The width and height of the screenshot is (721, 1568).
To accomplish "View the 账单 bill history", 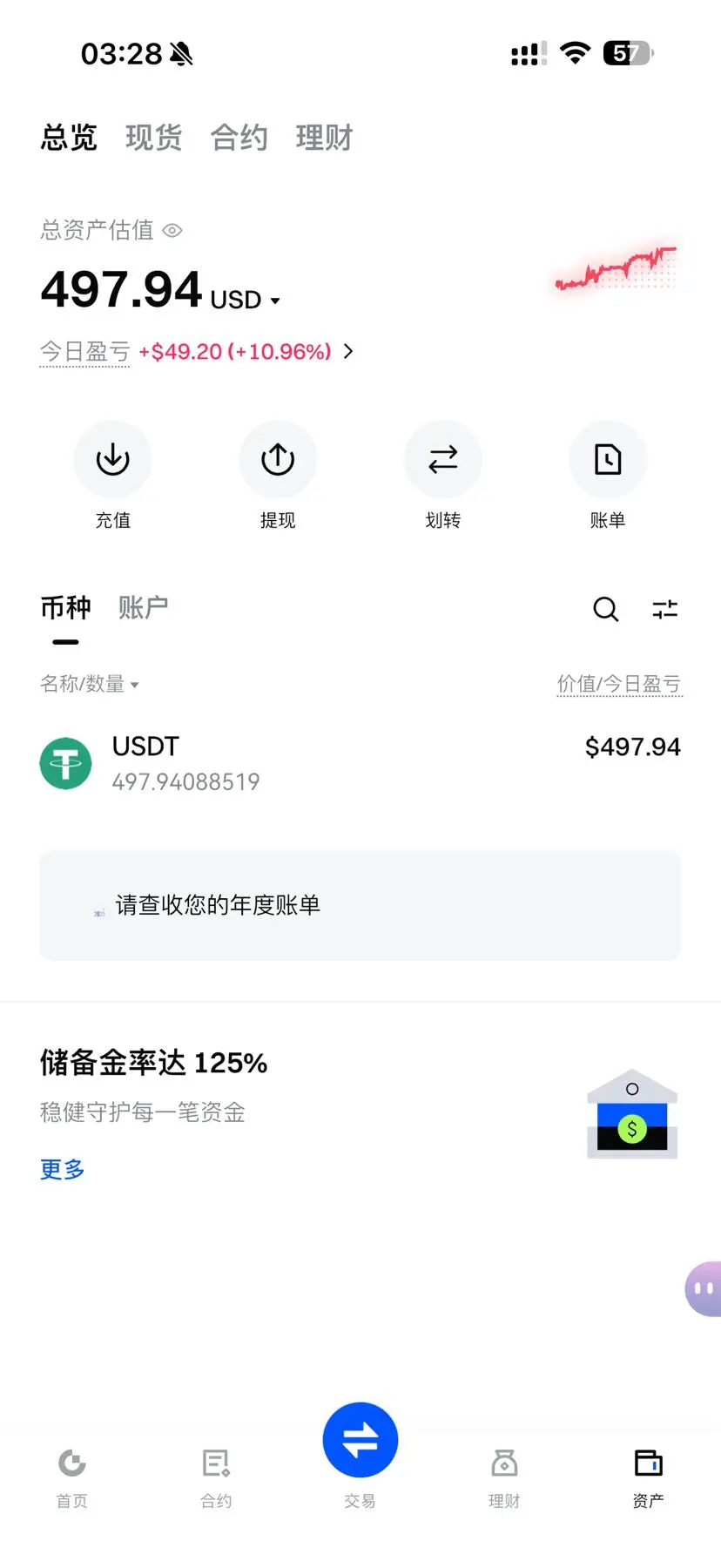I will [x=608, y=459].
